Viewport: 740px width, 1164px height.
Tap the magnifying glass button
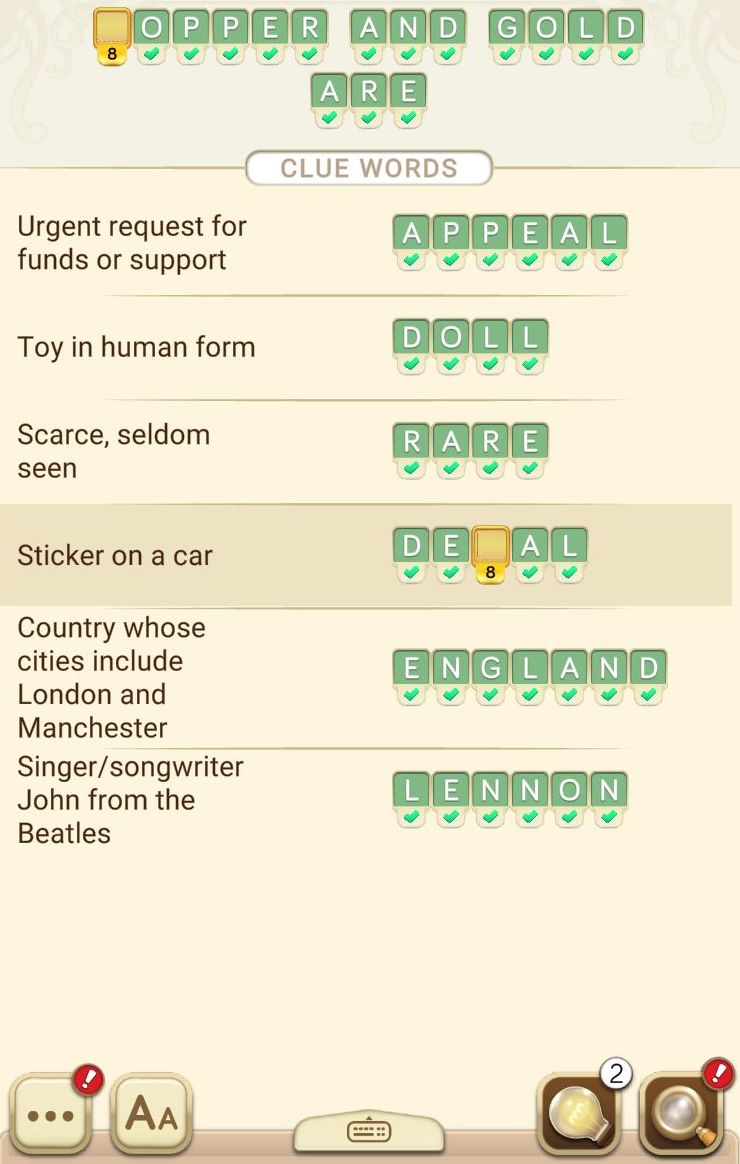pyautogui.click(x=680, y=1114)
